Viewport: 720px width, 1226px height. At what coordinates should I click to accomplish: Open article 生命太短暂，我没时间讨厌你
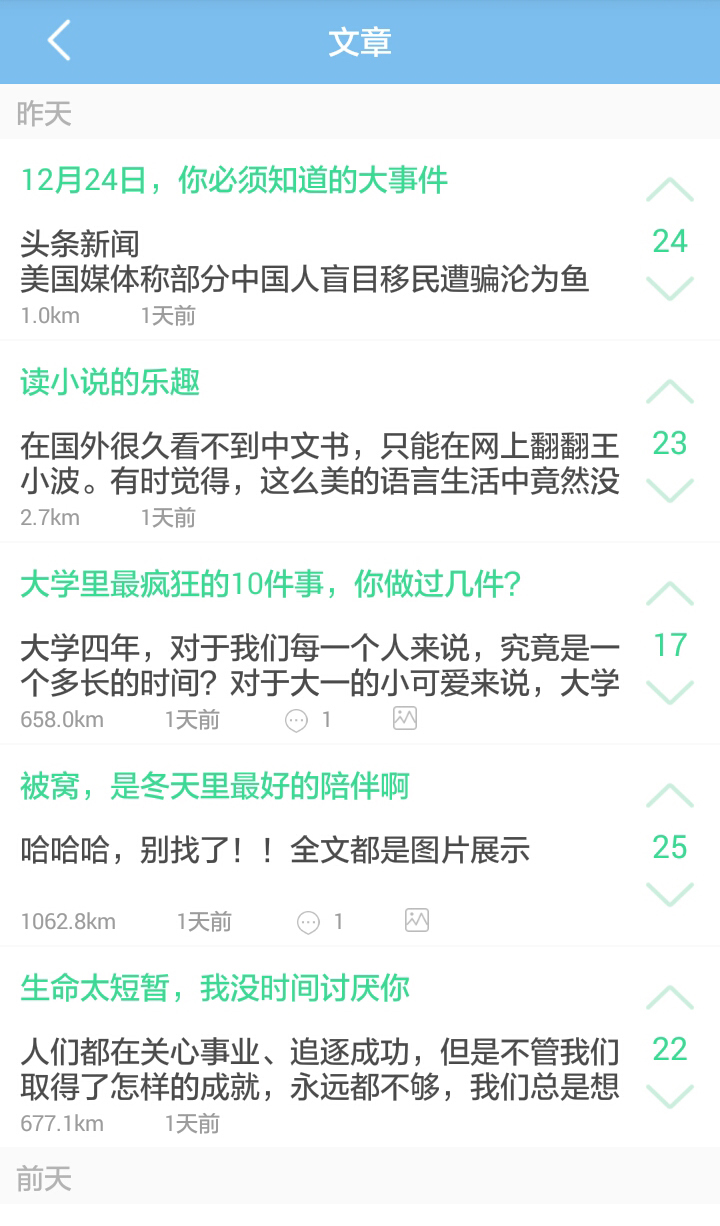(215, 988)
